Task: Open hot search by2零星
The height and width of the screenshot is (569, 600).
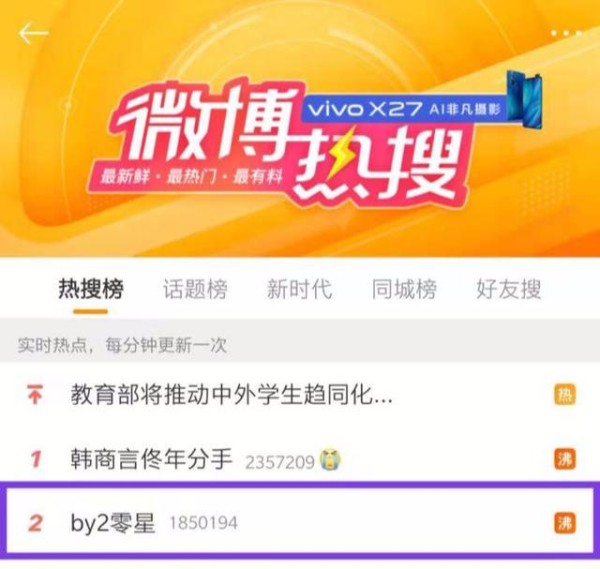Action: click(113, 522)
